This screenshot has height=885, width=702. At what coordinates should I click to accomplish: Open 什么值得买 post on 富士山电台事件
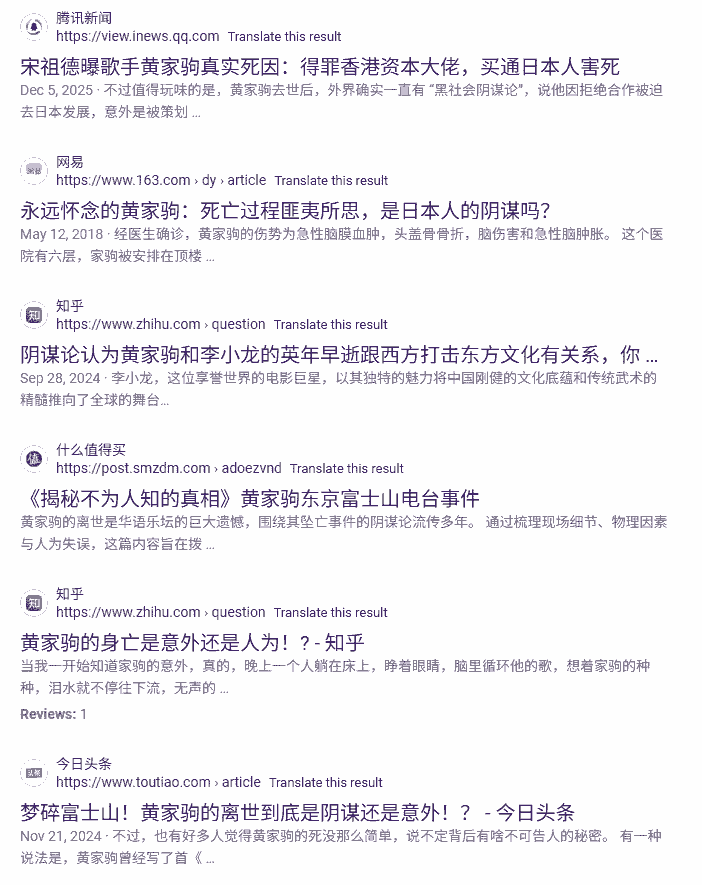coord(250,498)
